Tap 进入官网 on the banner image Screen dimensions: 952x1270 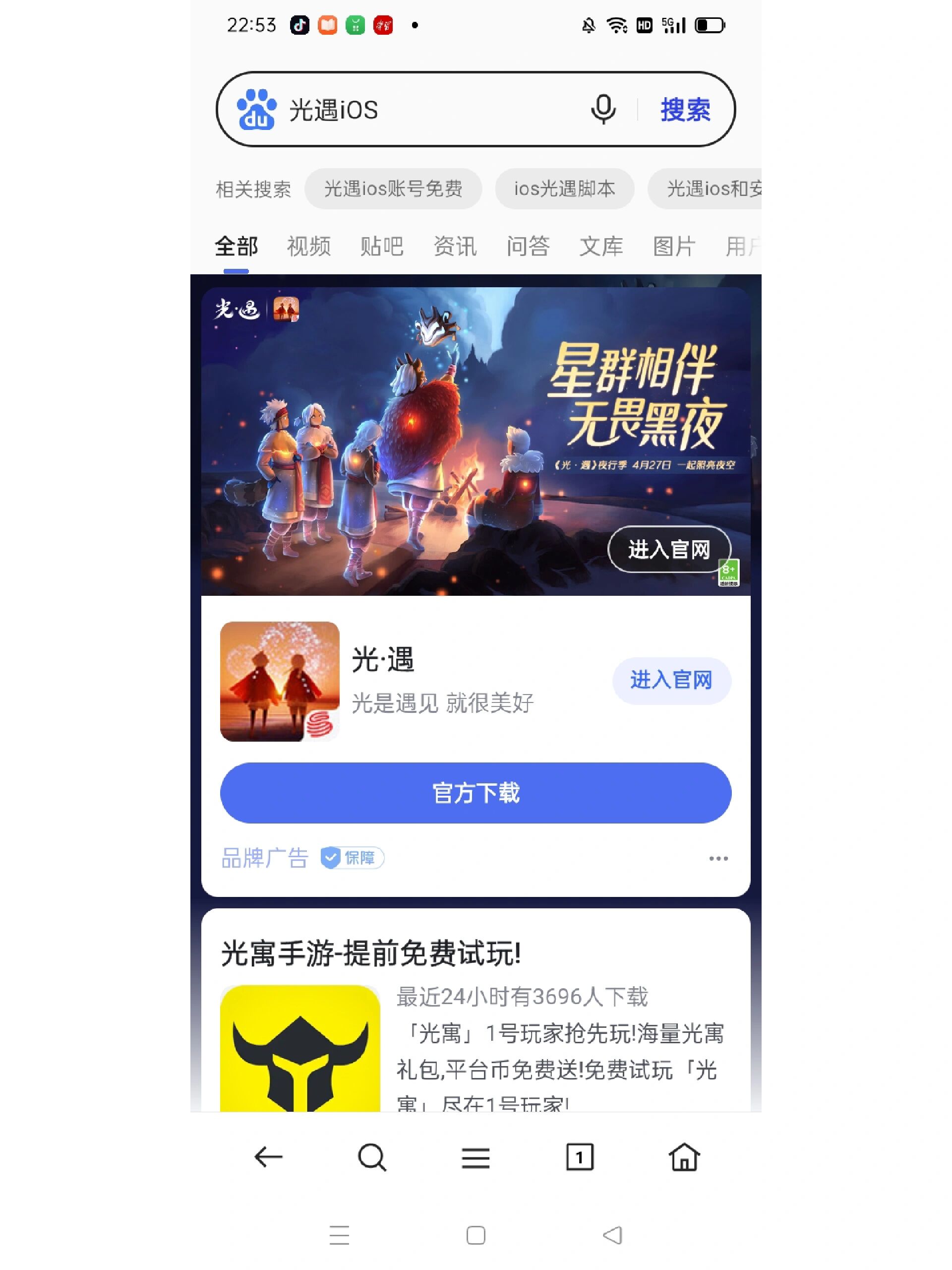[x=668, y=550]
